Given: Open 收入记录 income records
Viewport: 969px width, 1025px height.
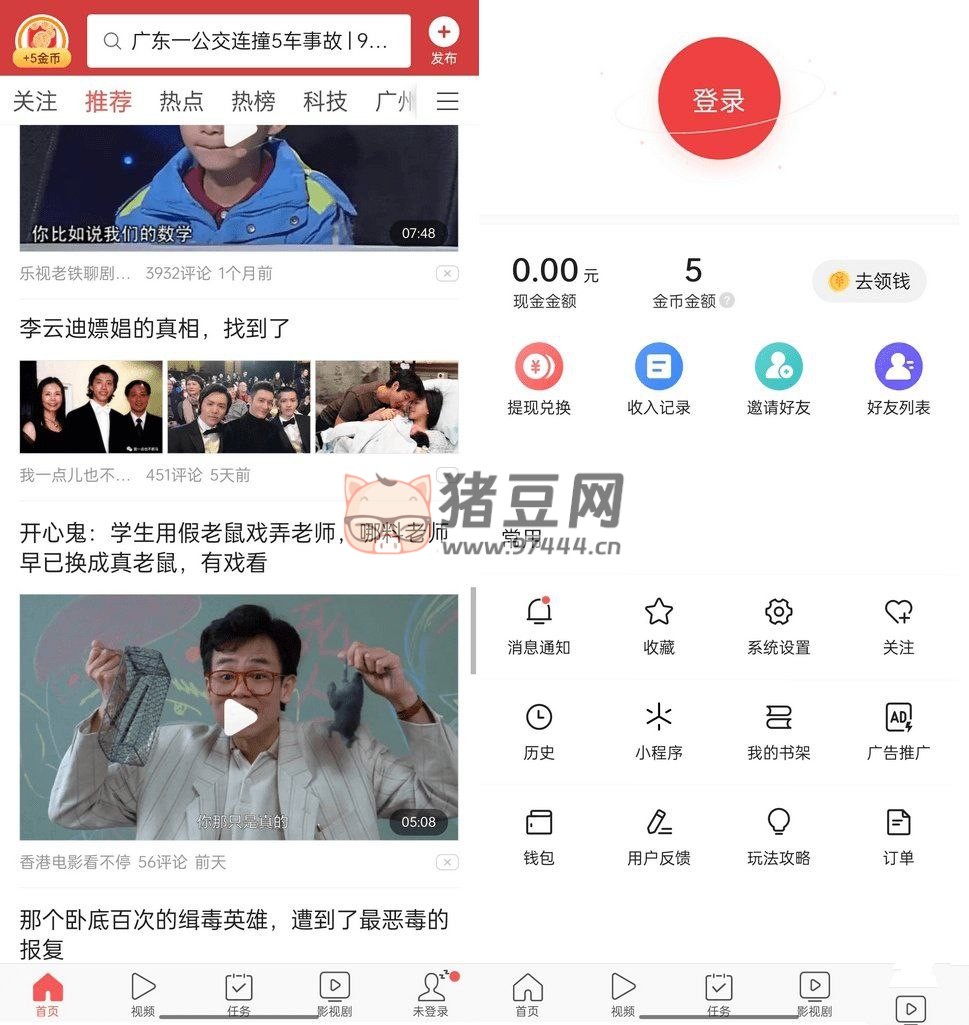Looking at the screenshot, I should coord(659,379).
